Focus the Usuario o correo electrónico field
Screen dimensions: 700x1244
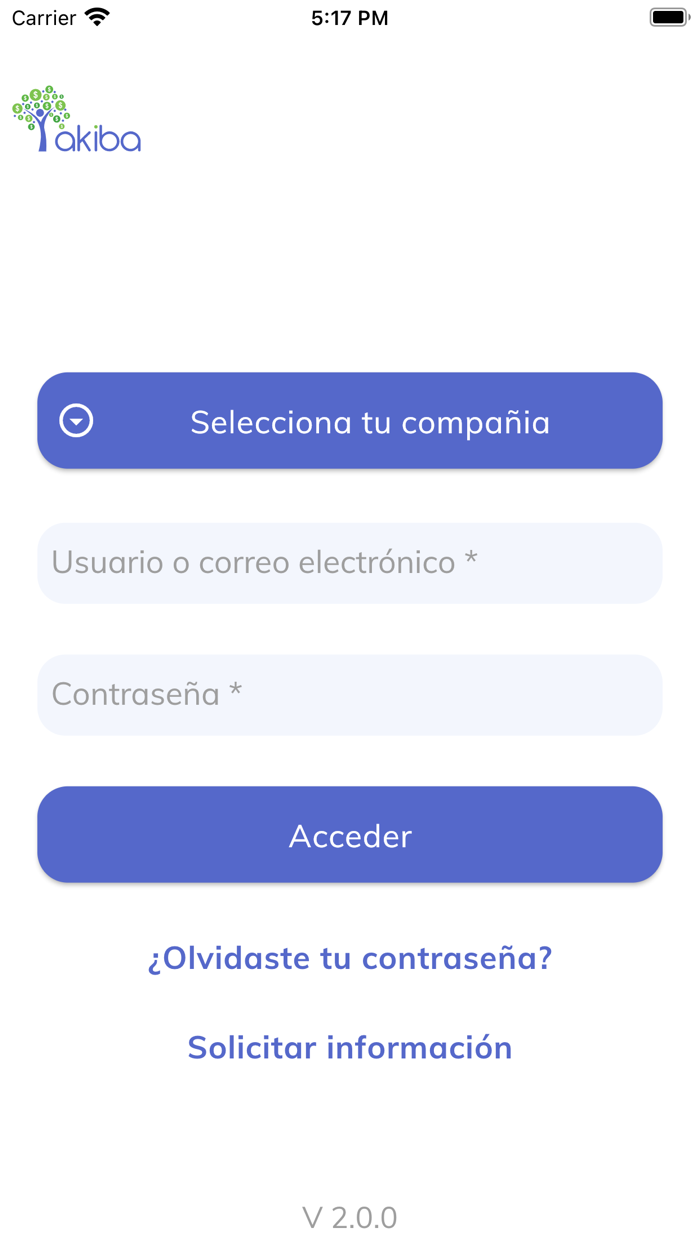[350, 563]
